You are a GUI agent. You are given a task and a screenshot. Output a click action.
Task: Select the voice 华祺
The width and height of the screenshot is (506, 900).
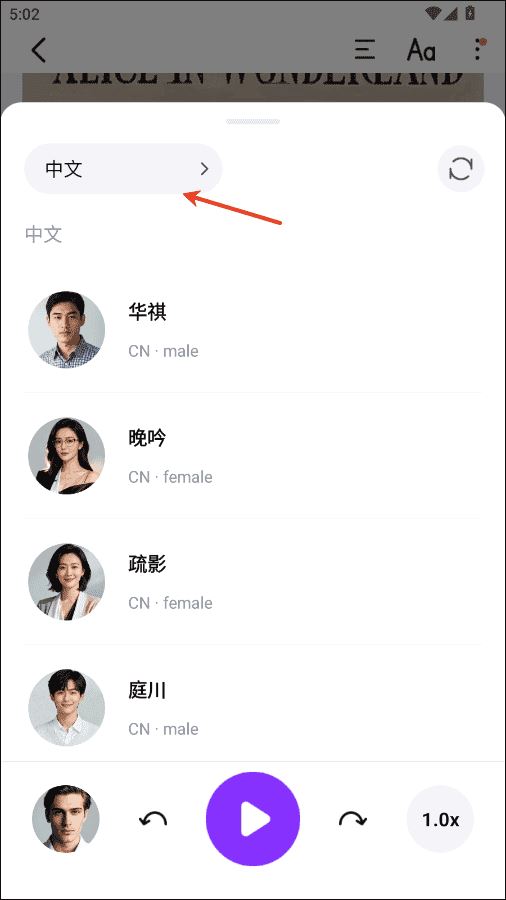[x=252, y=329]
